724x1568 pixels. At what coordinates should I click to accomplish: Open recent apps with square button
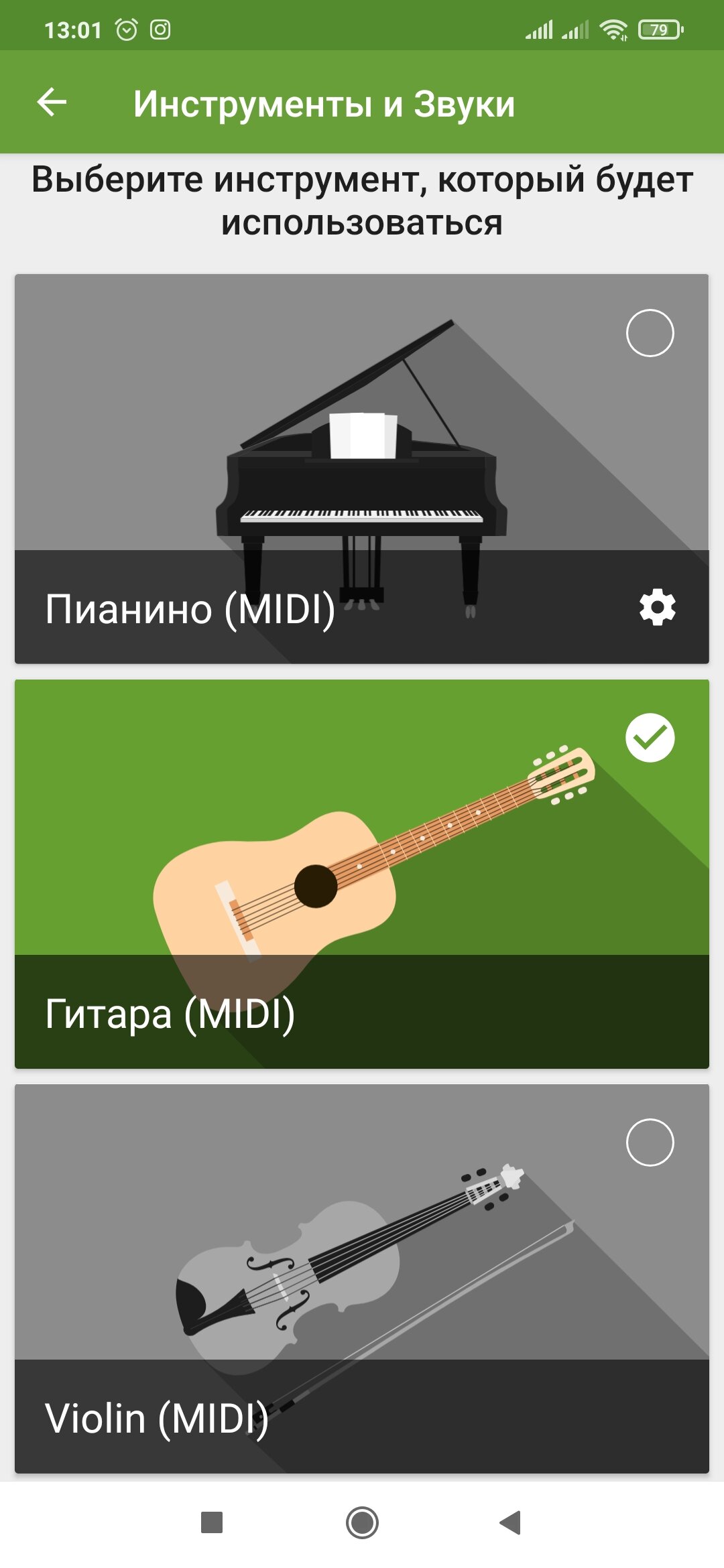tap(212, 1522)
